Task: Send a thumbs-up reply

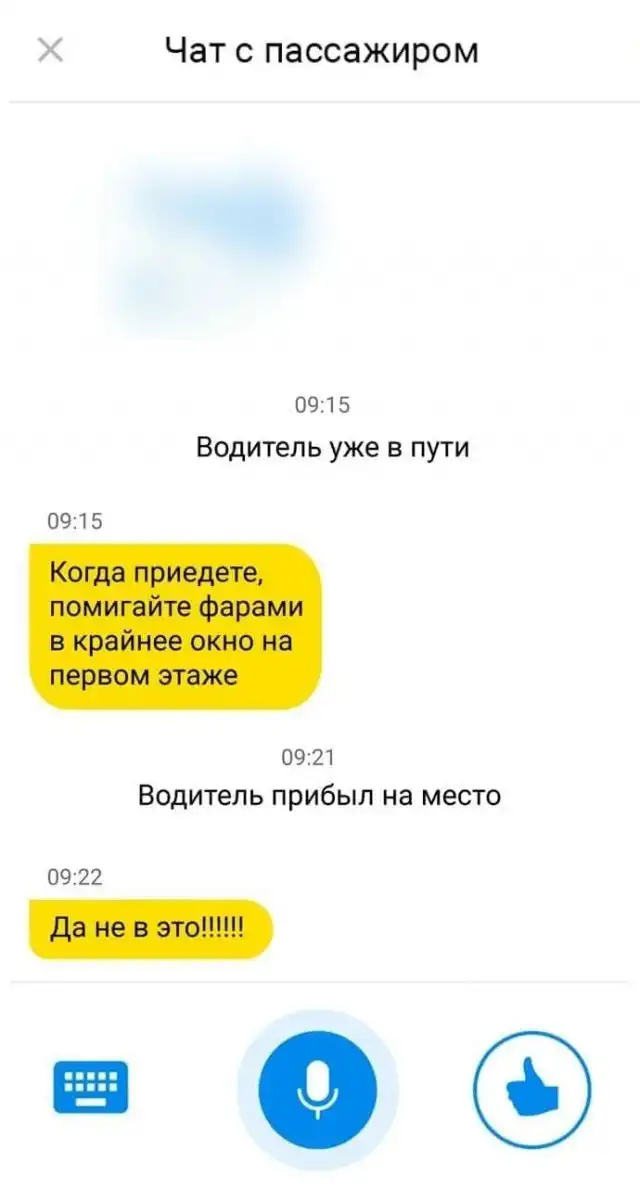Action: [x=532, y=1086]
